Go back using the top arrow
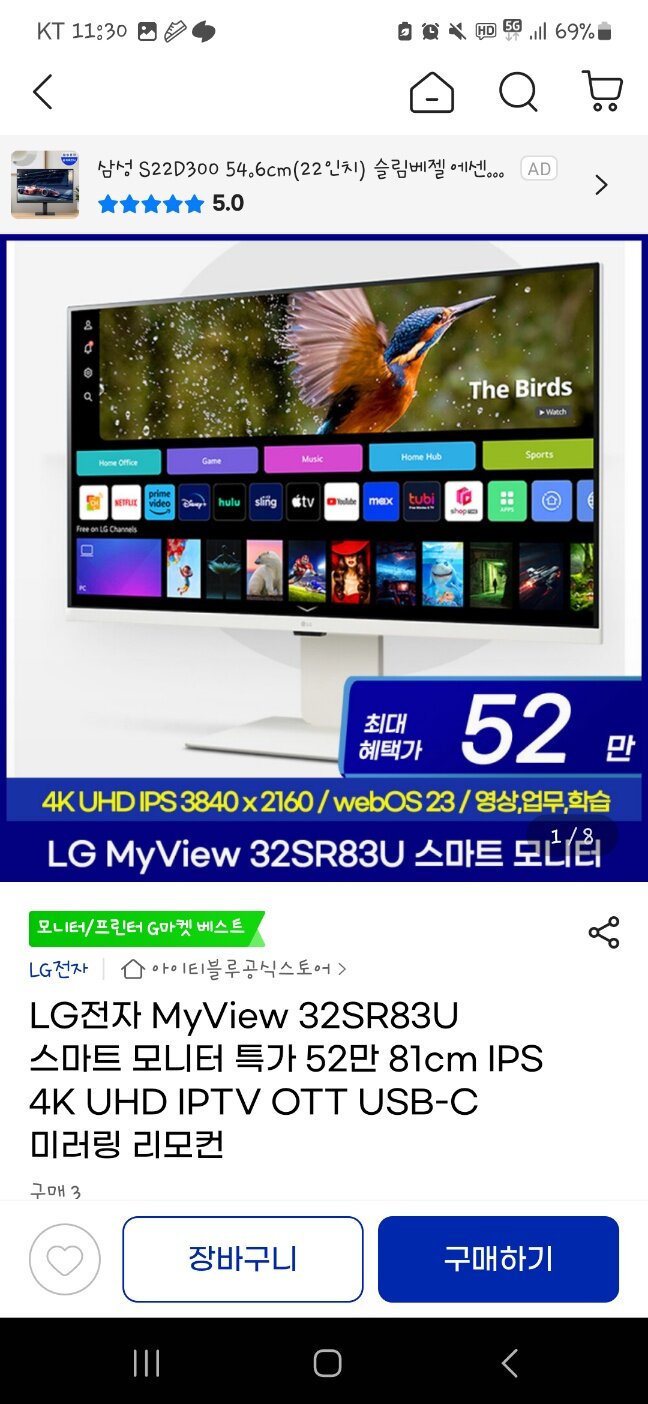Image resolution: width=648 pixels, height=1404 pixels. pyautogui.click(x=42, y=92)
